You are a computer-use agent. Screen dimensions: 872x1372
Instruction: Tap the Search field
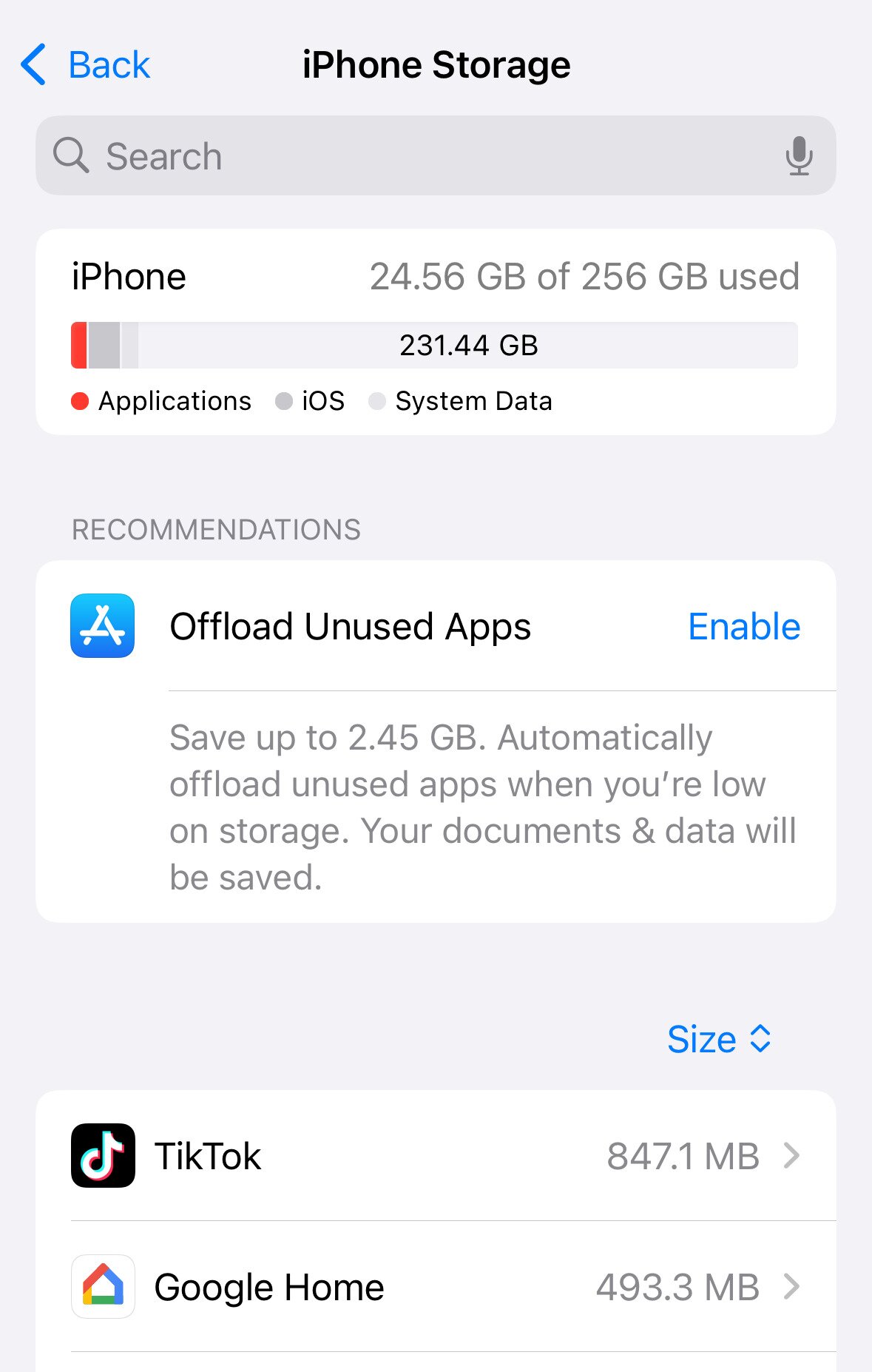pos(414,156)
